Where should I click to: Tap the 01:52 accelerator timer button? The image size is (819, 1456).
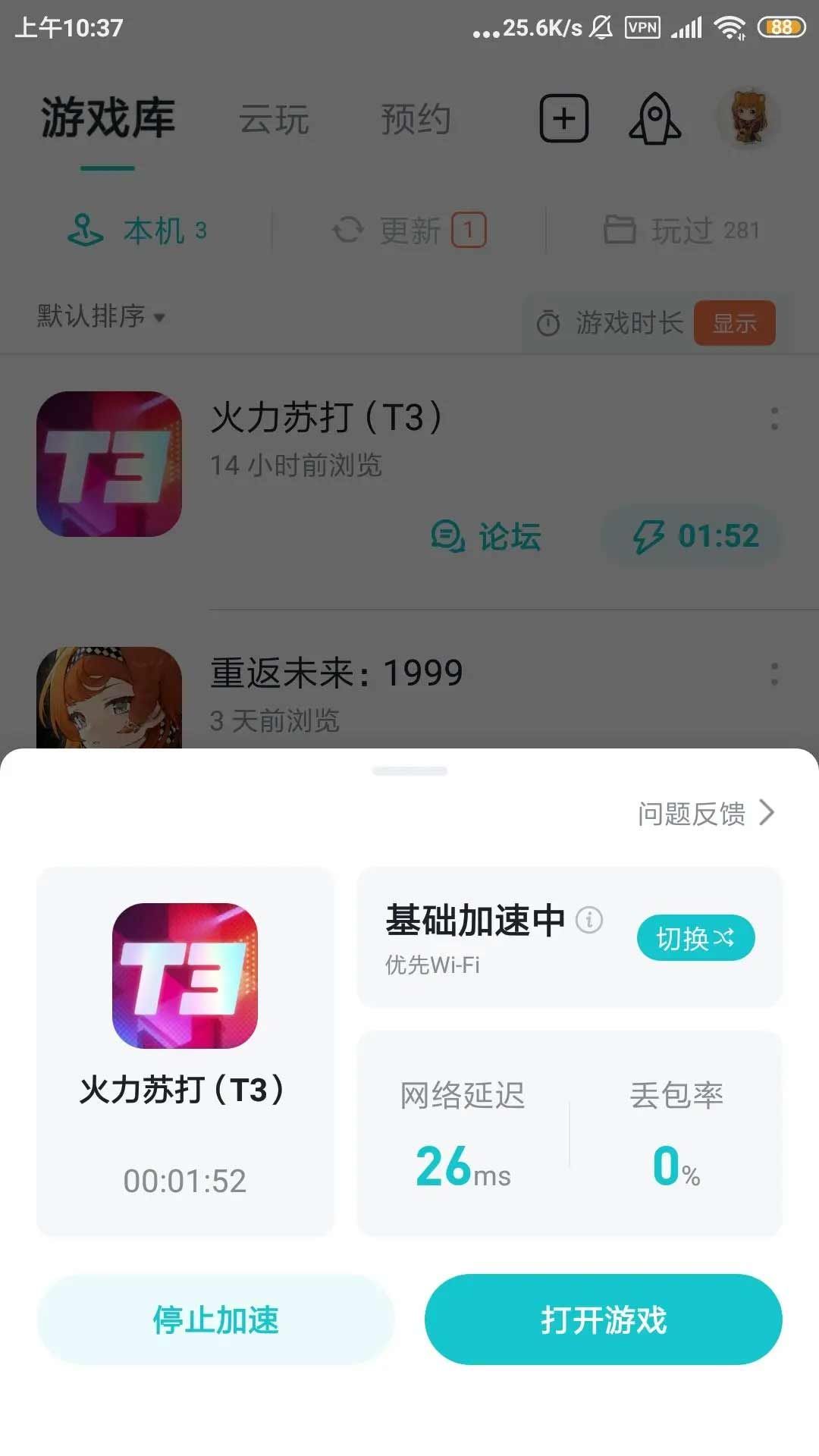coord(694,537)
